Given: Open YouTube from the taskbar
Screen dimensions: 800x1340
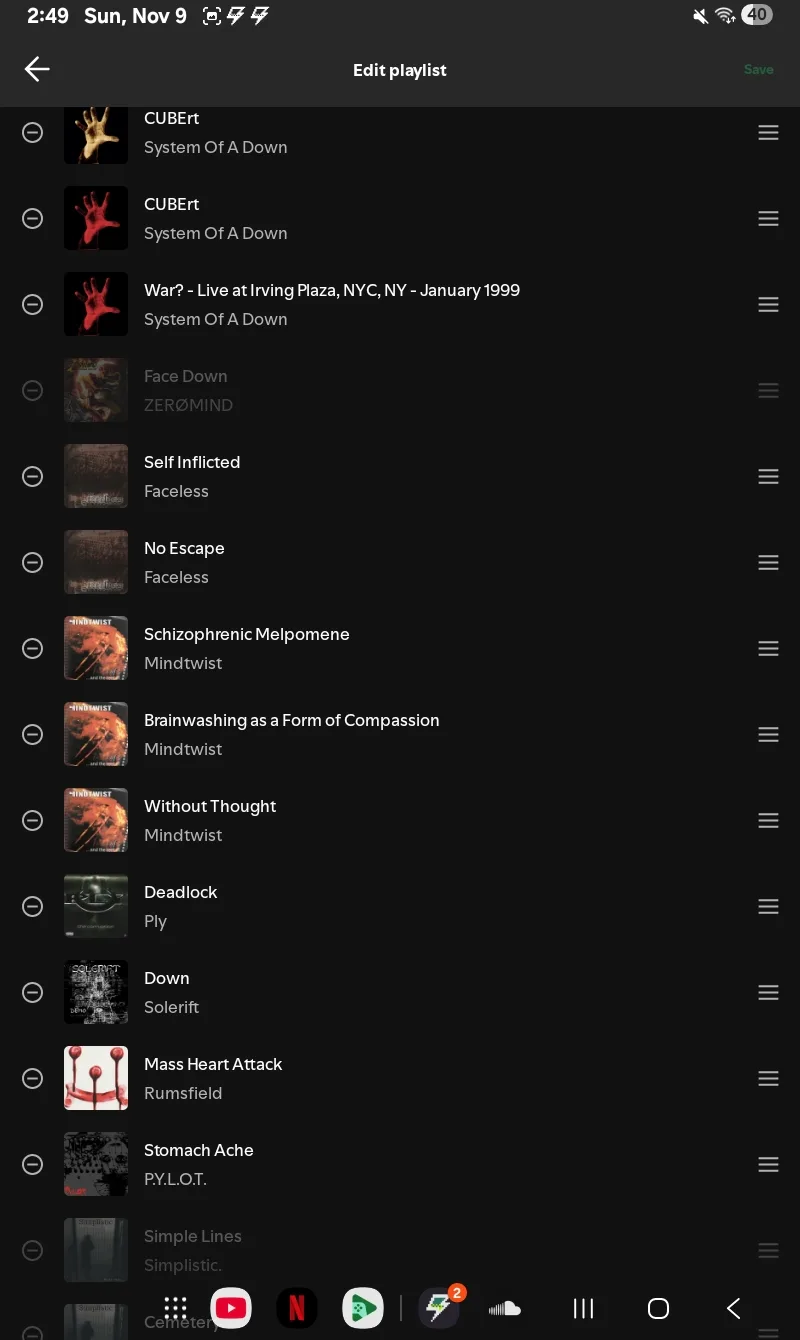Looking at the screenshot, I should click(231, 1308).
